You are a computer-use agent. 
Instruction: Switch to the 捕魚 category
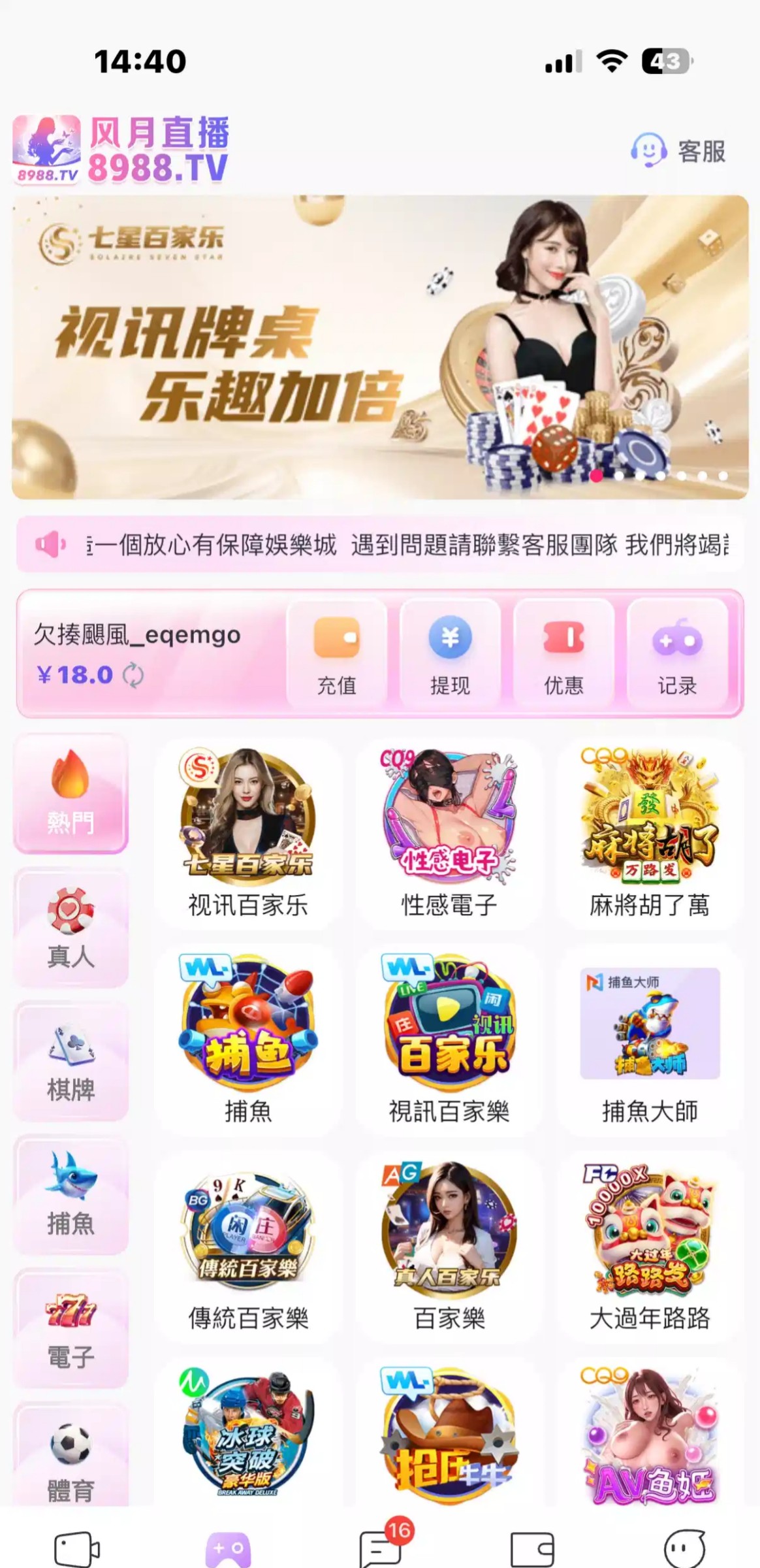tap(71, 1194)
